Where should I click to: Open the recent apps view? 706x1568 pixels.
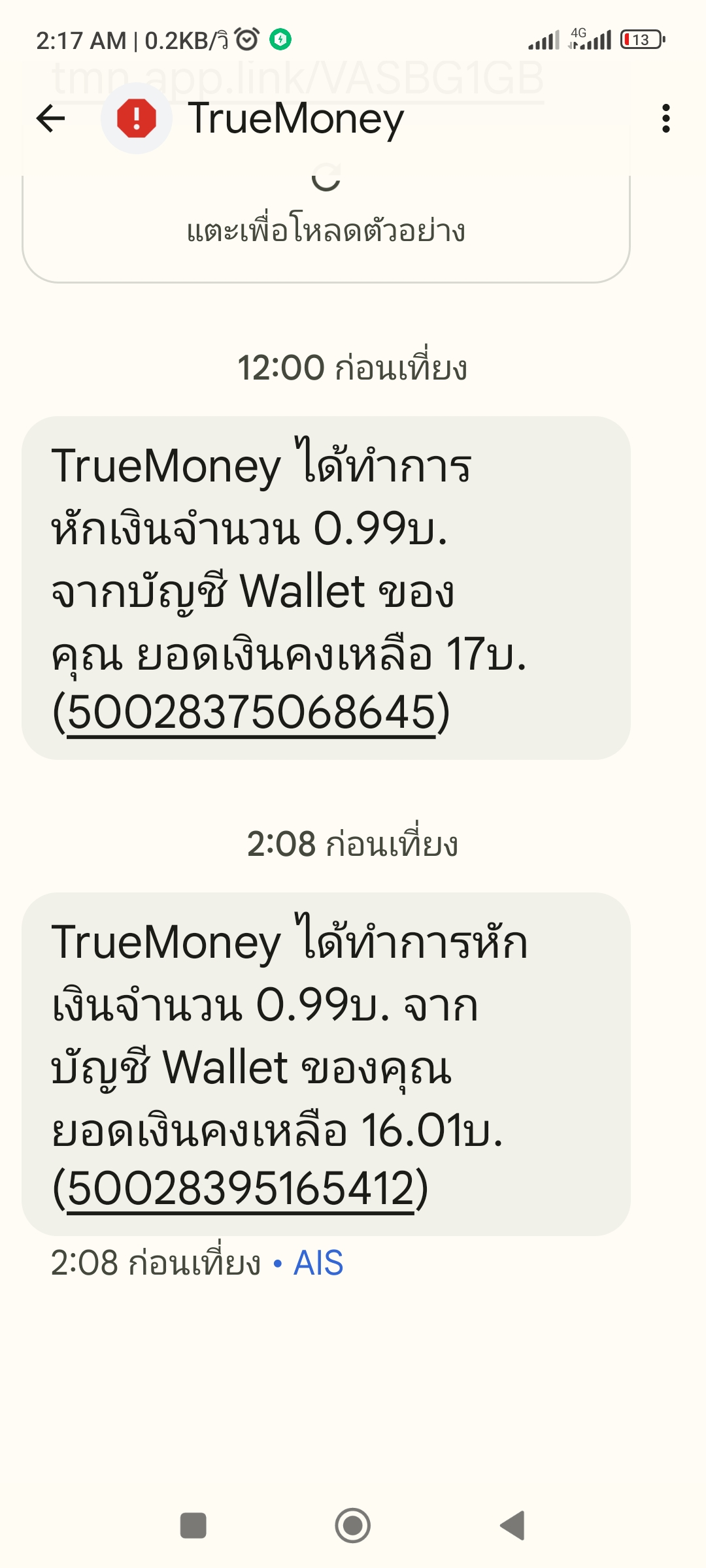193,1526
